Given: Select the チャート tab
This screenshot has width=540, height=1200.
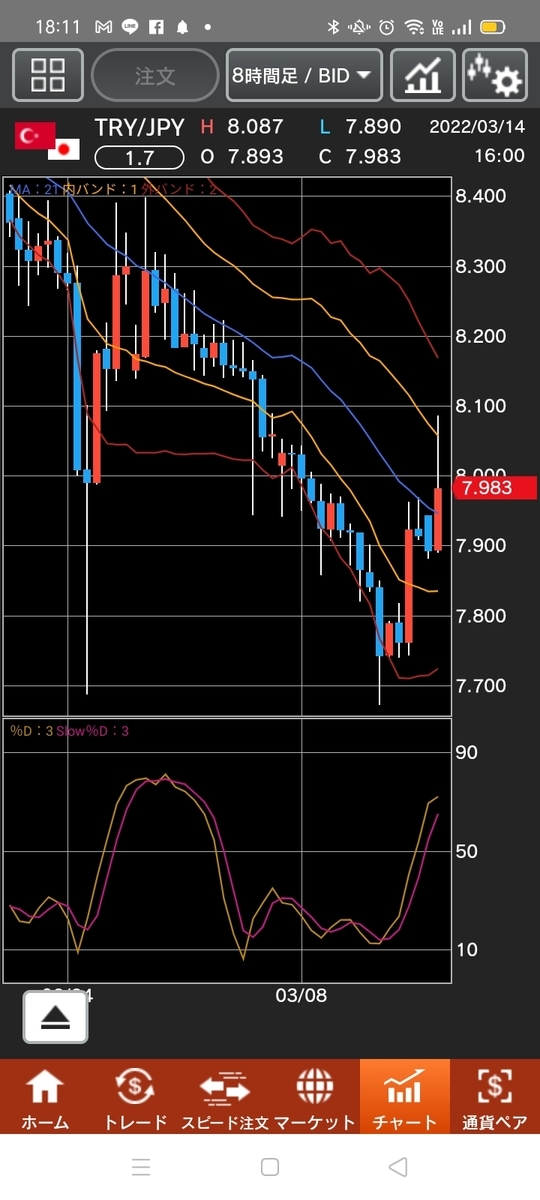Looking at the screenshot, I should (405, 1097).
